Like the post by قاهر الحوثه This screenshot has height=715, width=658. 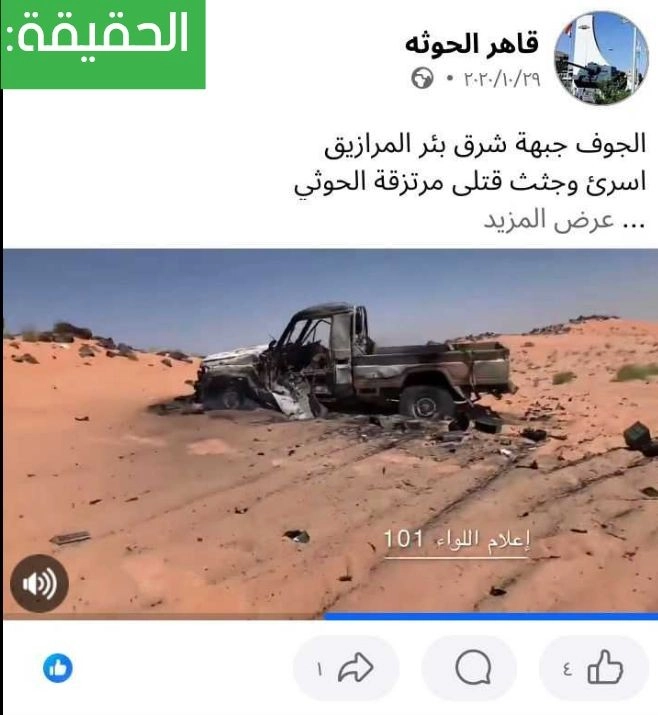[x=594, y=668]
